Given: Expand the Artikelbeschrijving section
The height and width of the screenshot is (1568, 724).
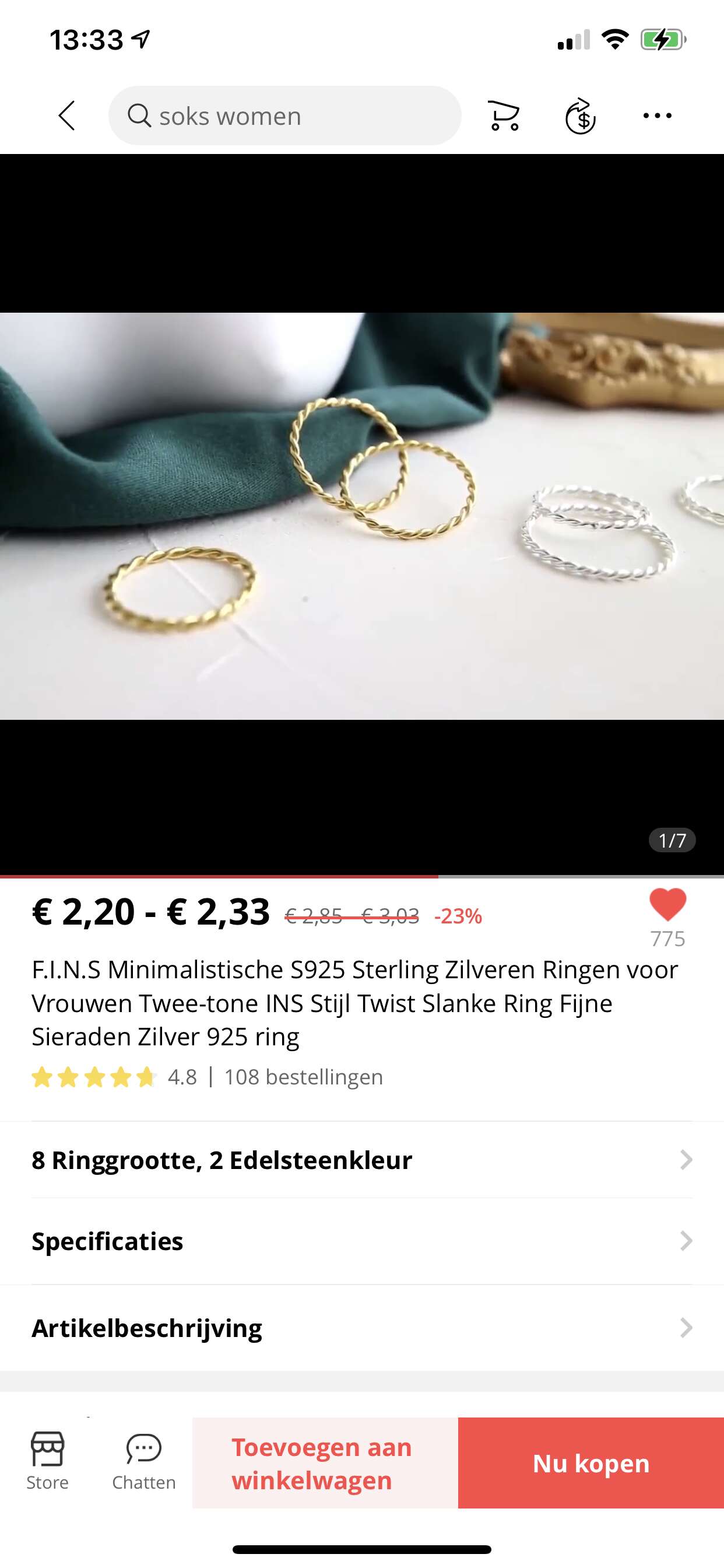Looking at the screenshot, I should [x=362, y=1328].
